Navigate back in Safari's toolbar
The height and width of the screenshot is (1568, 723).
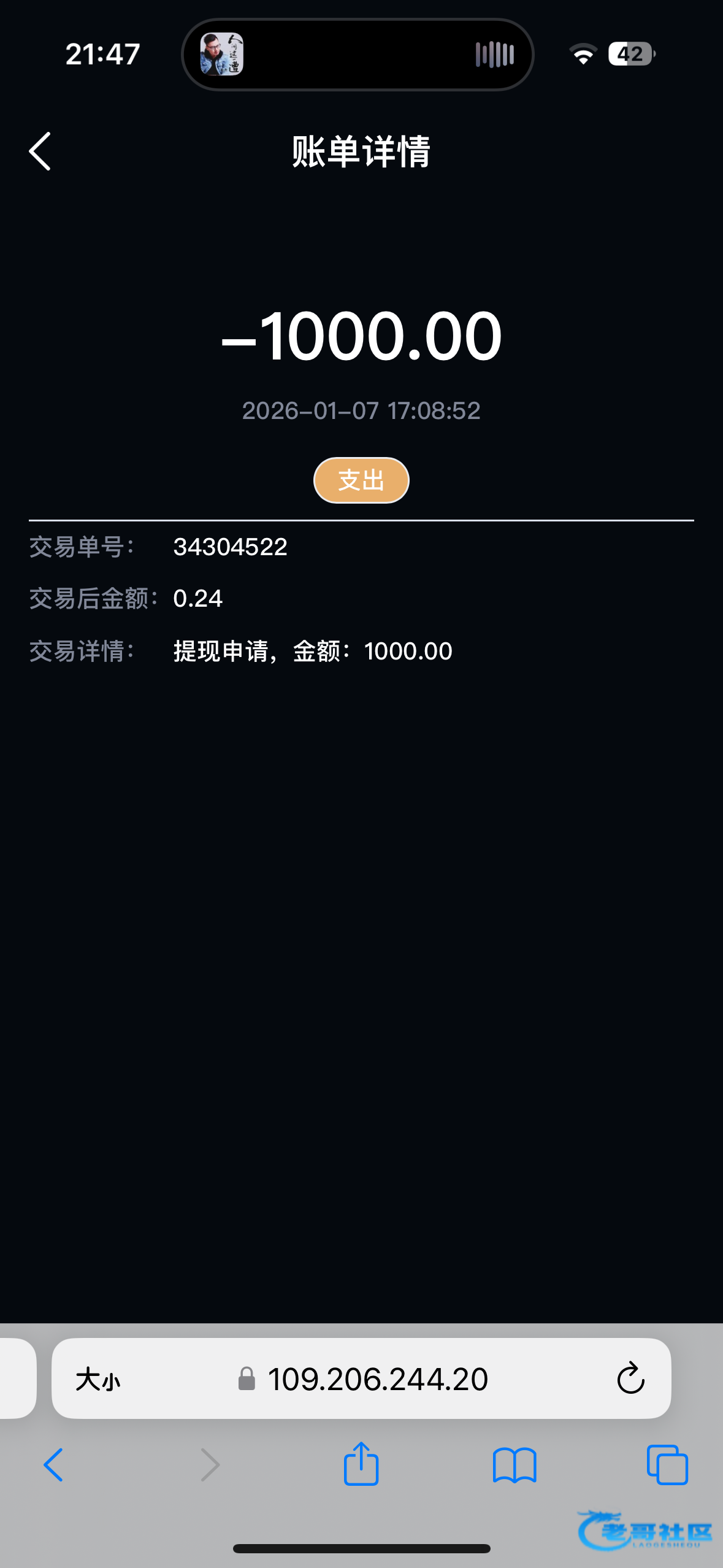(x=54, y=1465)
